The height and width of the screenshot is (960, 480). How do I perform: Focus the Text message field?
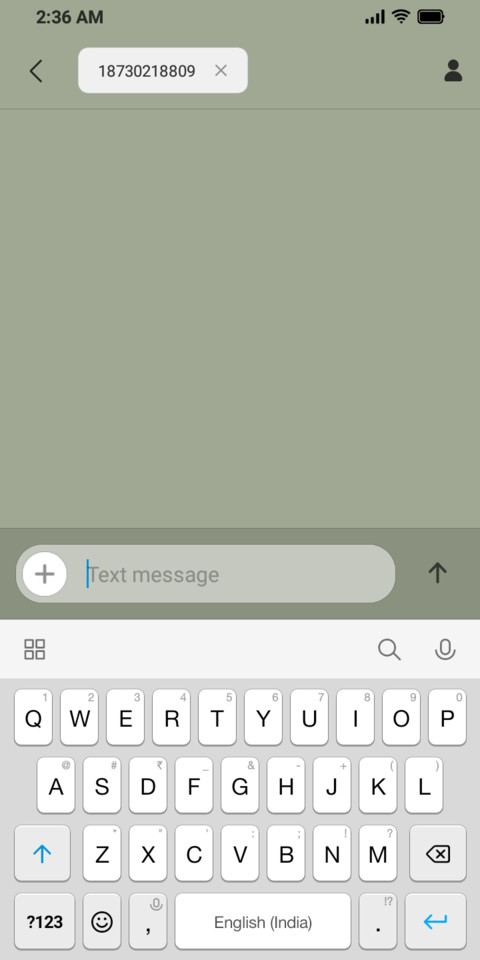tap(236, 574)
